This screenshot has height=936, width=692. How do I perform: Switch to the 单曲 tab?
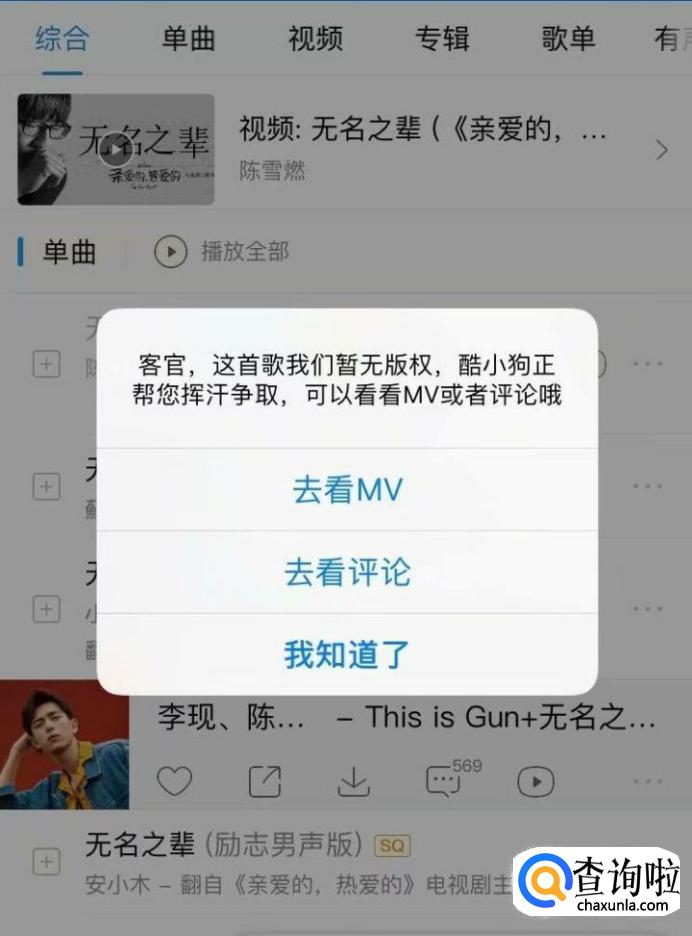(188, 39)
